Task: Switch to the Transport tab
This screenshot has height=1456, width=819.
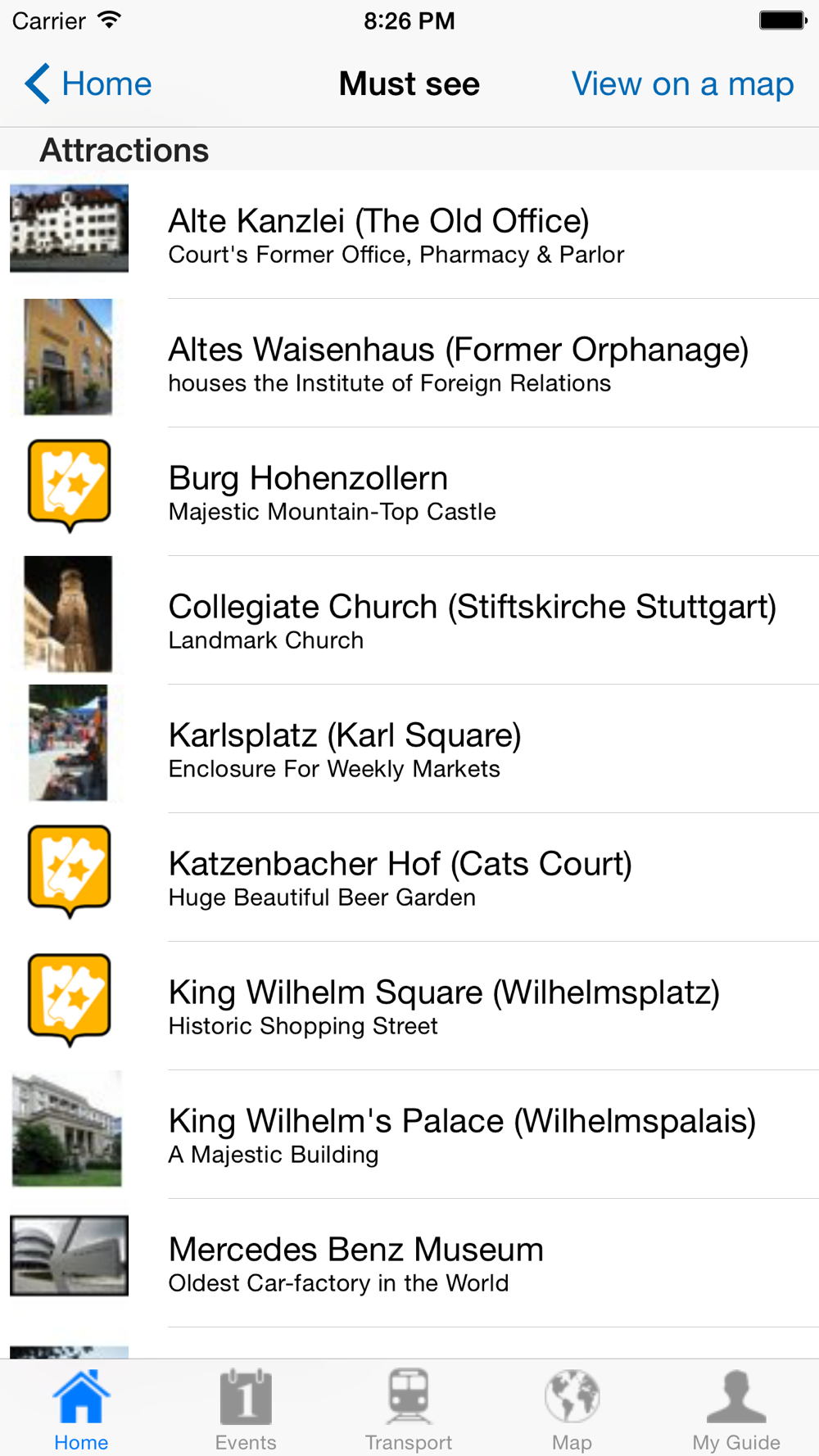Action: (x=409, y=1409)
